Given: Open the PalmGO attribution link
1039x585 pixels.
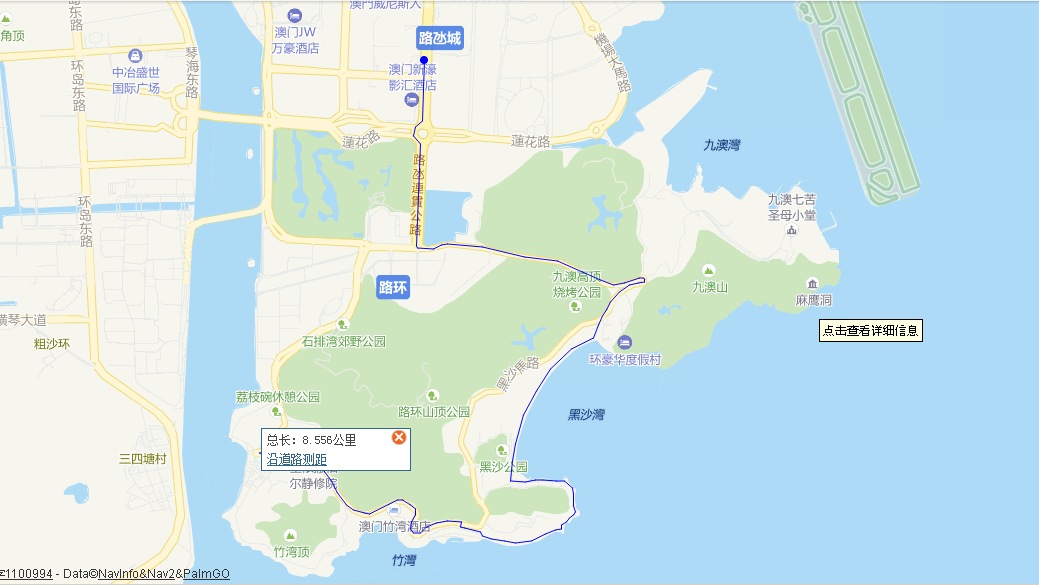Looking at the screenshot, I should click(206, 574).
